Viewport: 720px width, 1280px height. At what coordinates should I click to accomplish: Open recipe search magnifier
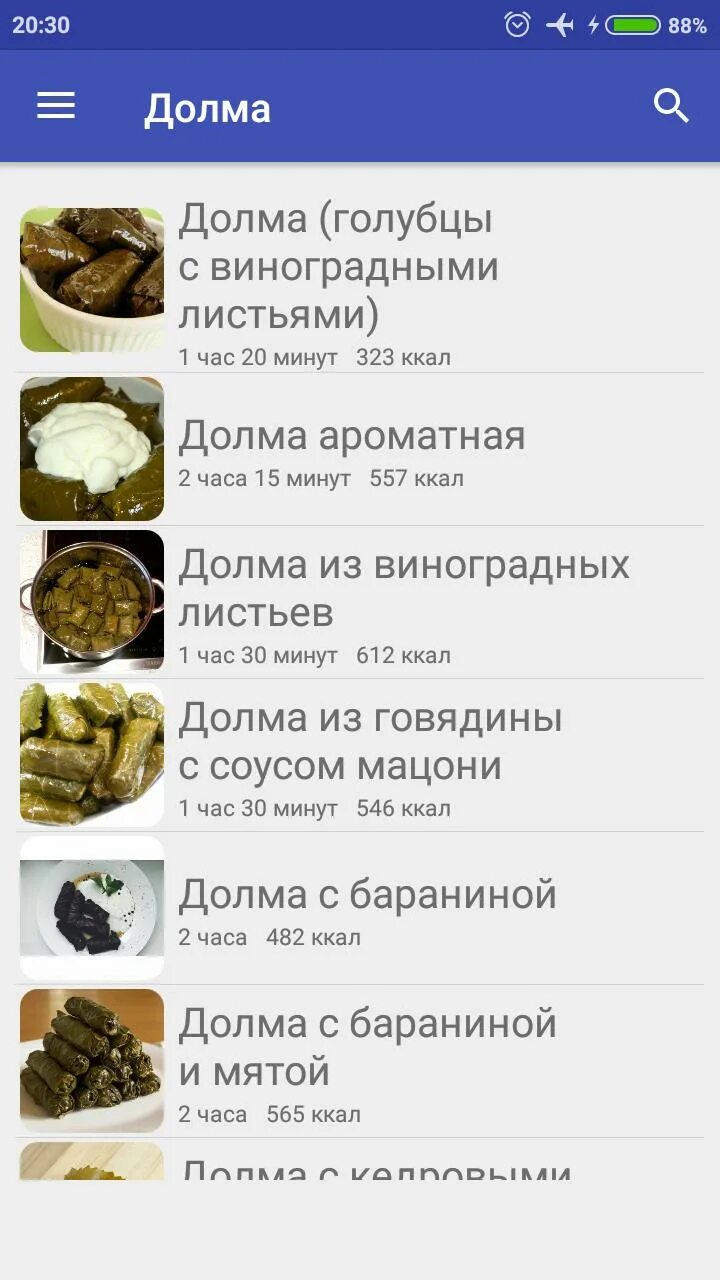(x=671, y=106)
